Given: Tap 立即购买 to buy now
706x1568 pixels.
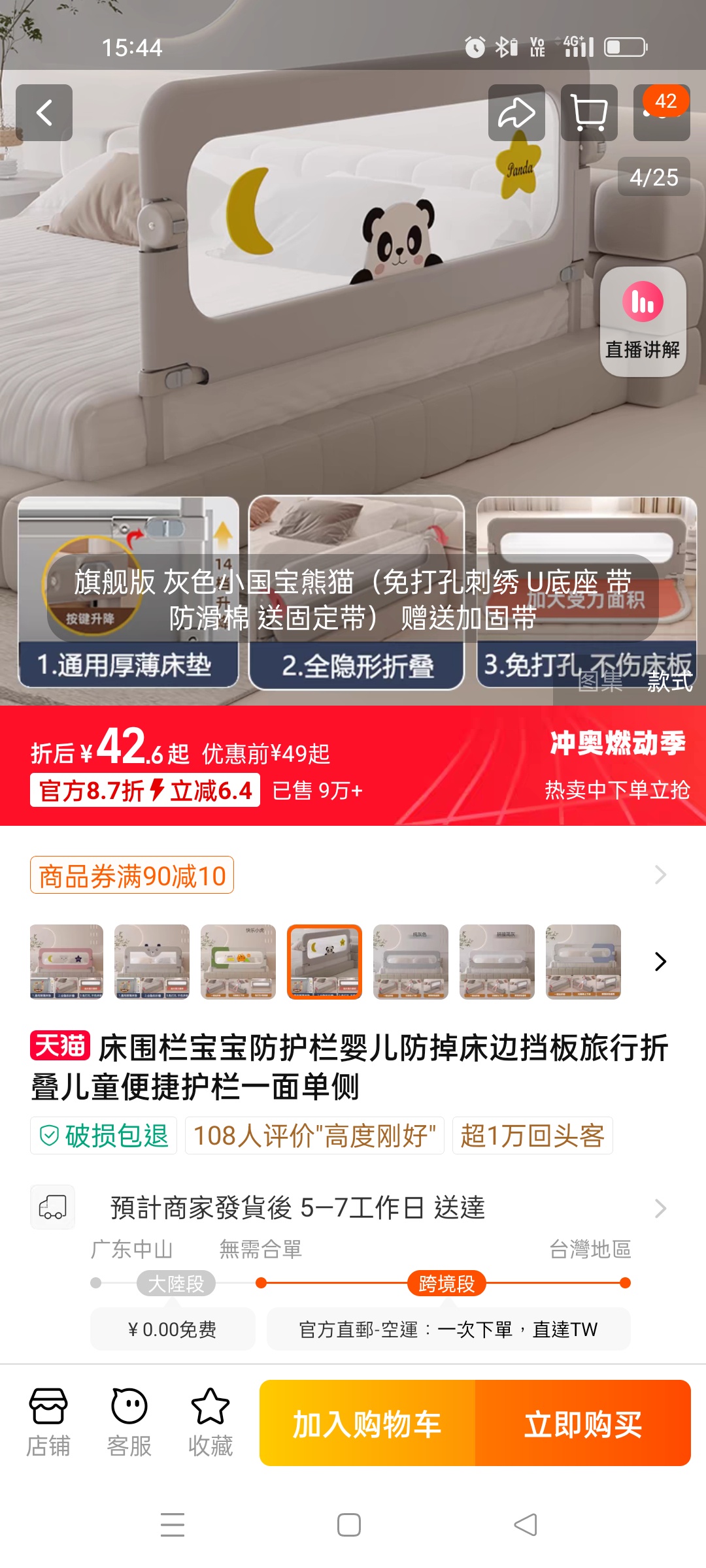Looking at the screenshot, I should click(x=583, y=1423).
